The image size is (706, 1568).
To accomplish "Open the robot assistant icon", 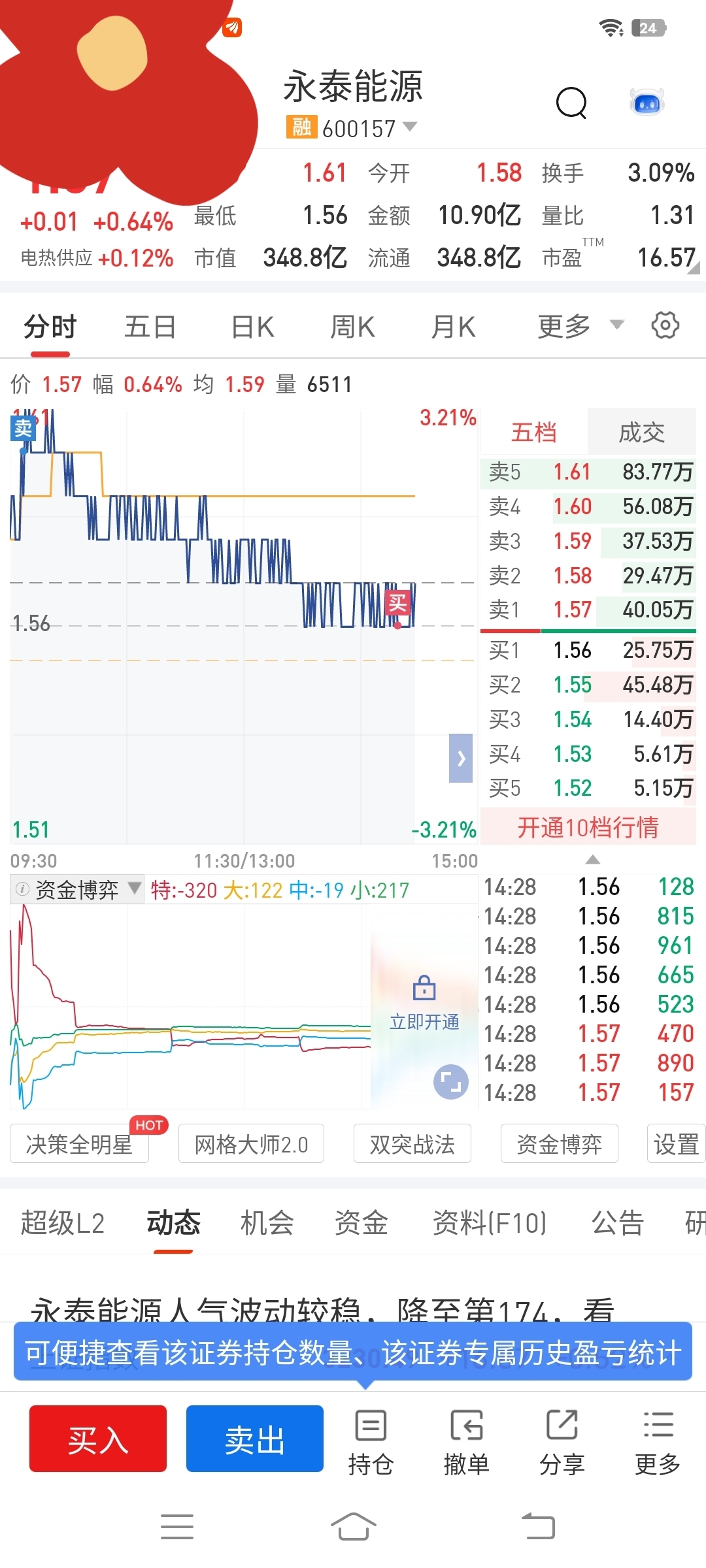I will (x=647, y=103).
